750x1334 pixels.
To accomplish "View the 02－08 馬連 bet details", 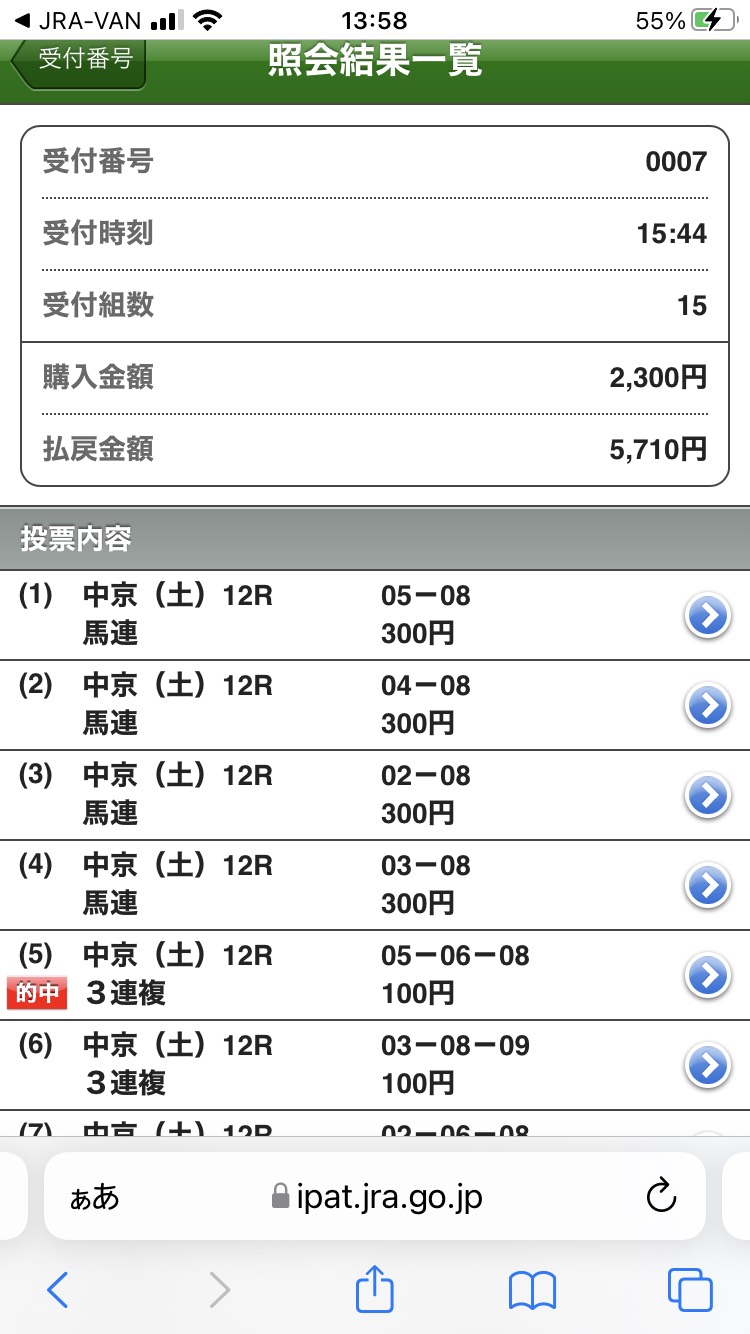I will click(707, 796).
